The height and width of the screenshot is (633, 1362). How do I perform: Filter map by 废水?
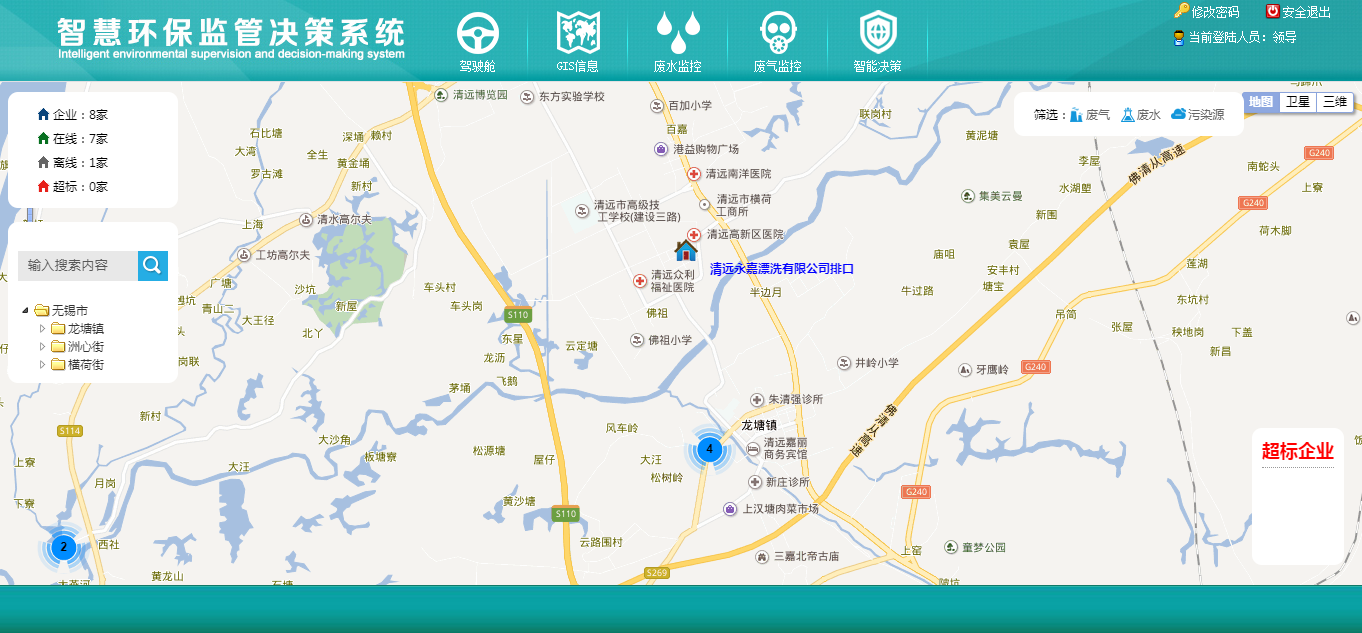tap(1141, 115)
